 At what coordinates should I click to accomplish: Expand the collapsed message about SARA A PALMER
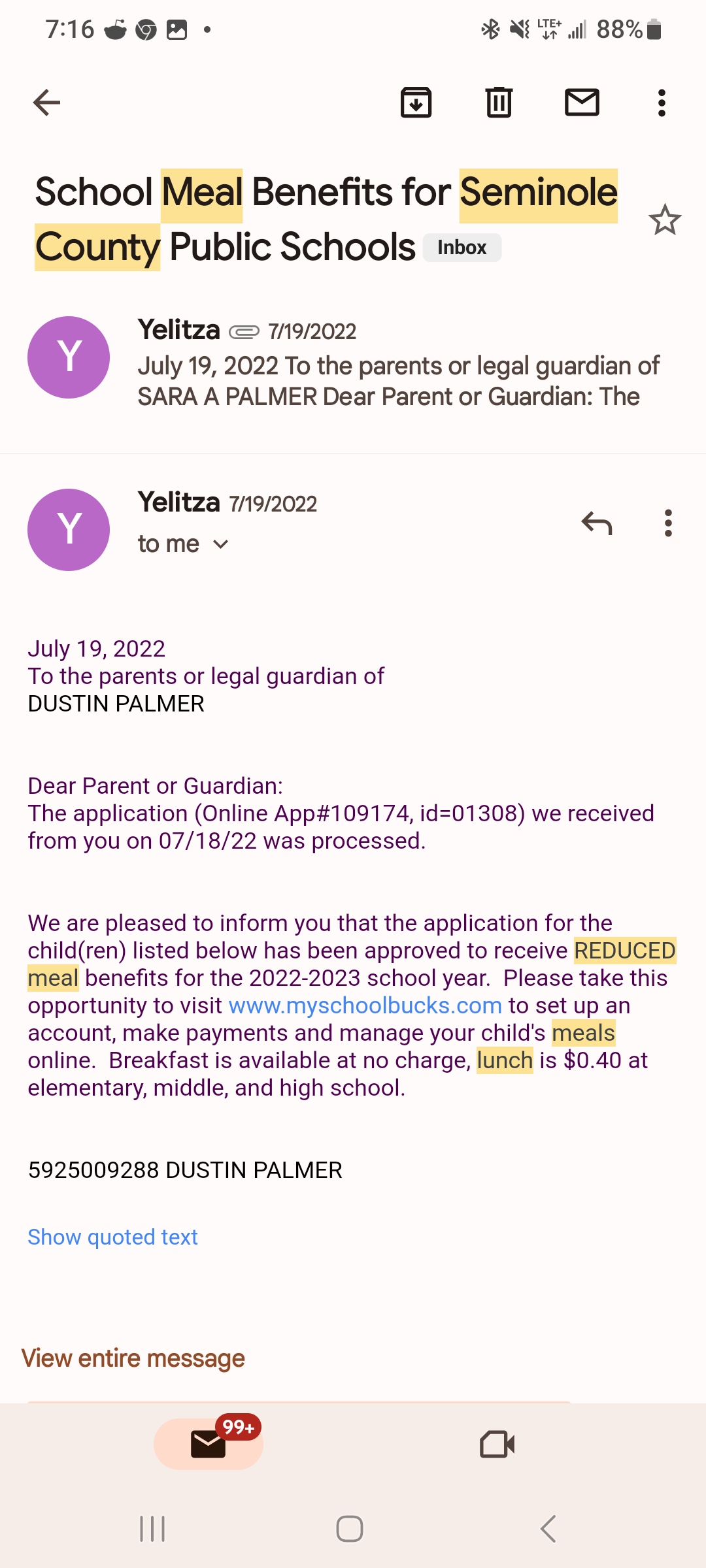point(353,365)
